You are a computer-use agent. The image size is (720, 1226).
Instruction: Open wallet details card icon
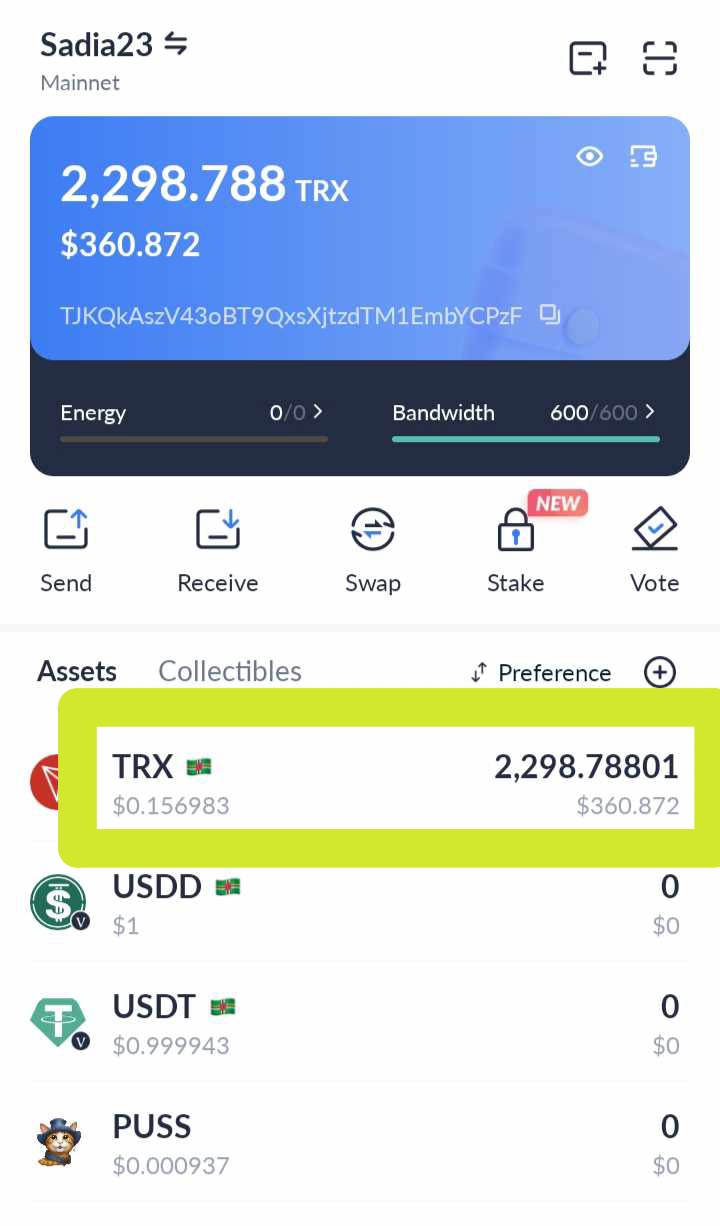pyautogui.click(x=643, y=156)
